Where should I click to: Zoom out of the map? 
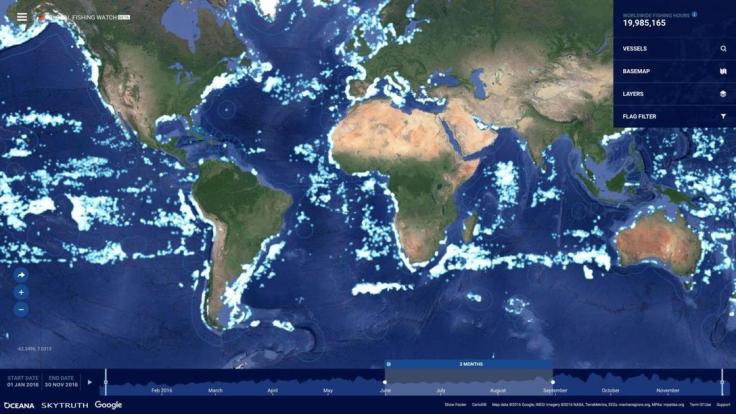(x=21, y=309)
